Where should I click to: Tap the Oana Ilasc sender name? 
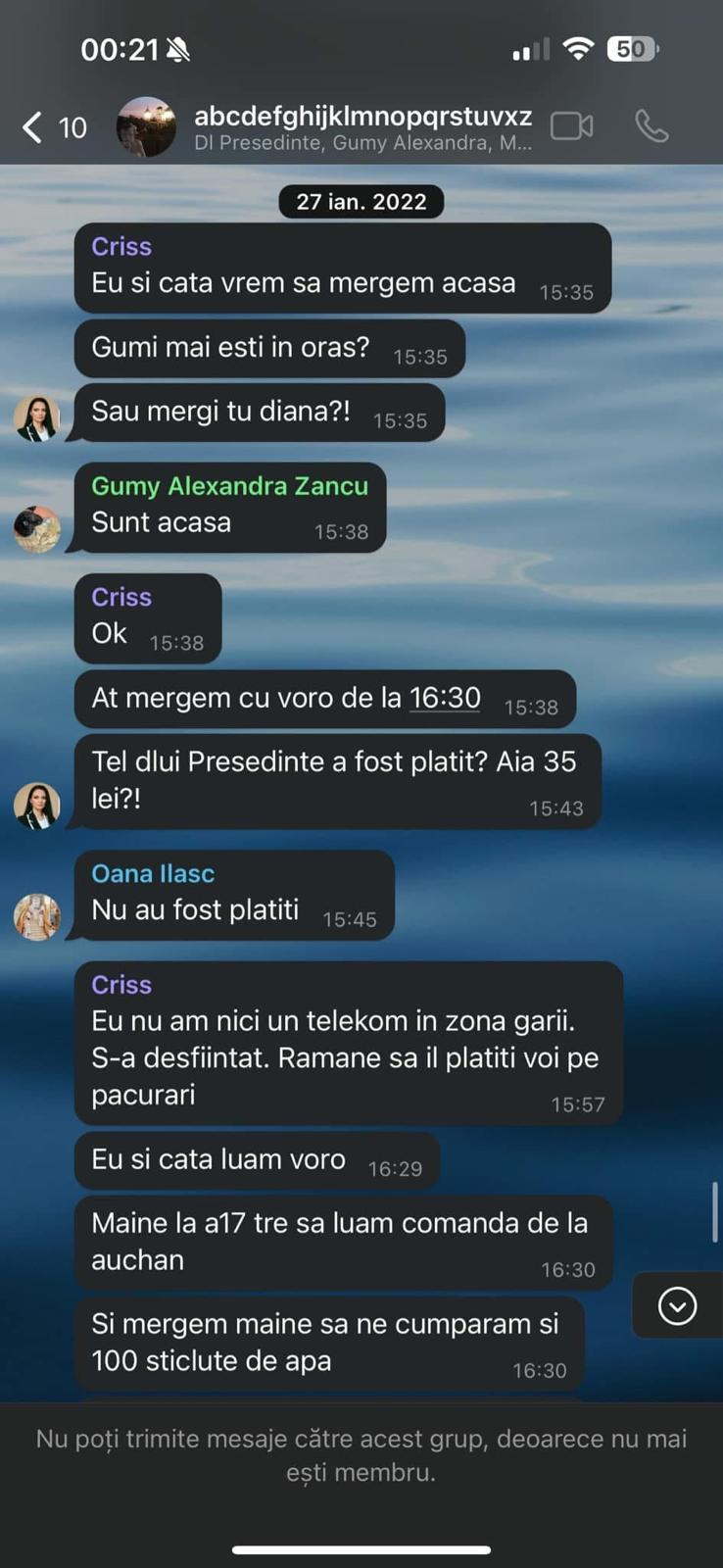153,873
